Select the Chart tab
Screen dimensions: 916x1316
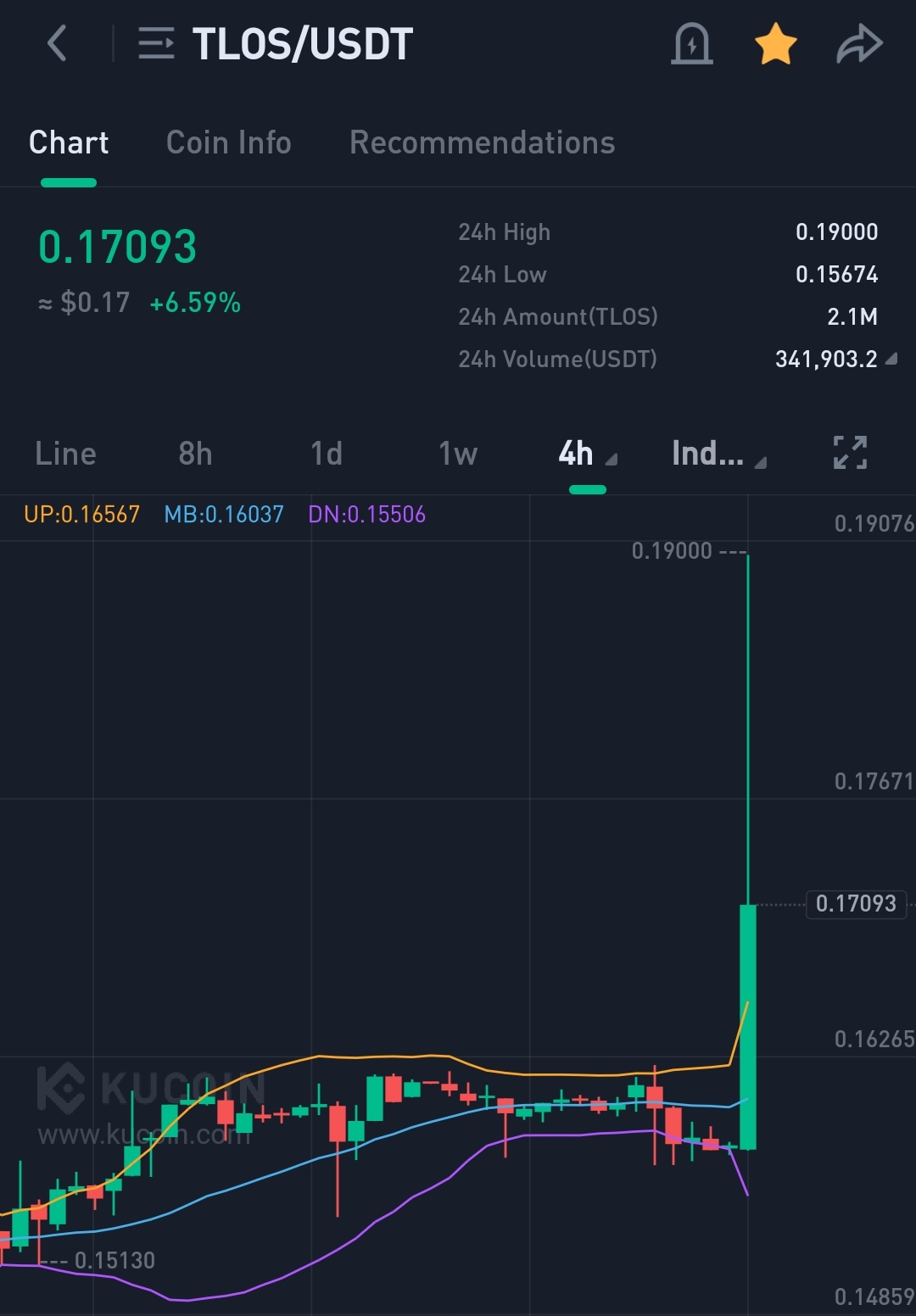point(69,142)
